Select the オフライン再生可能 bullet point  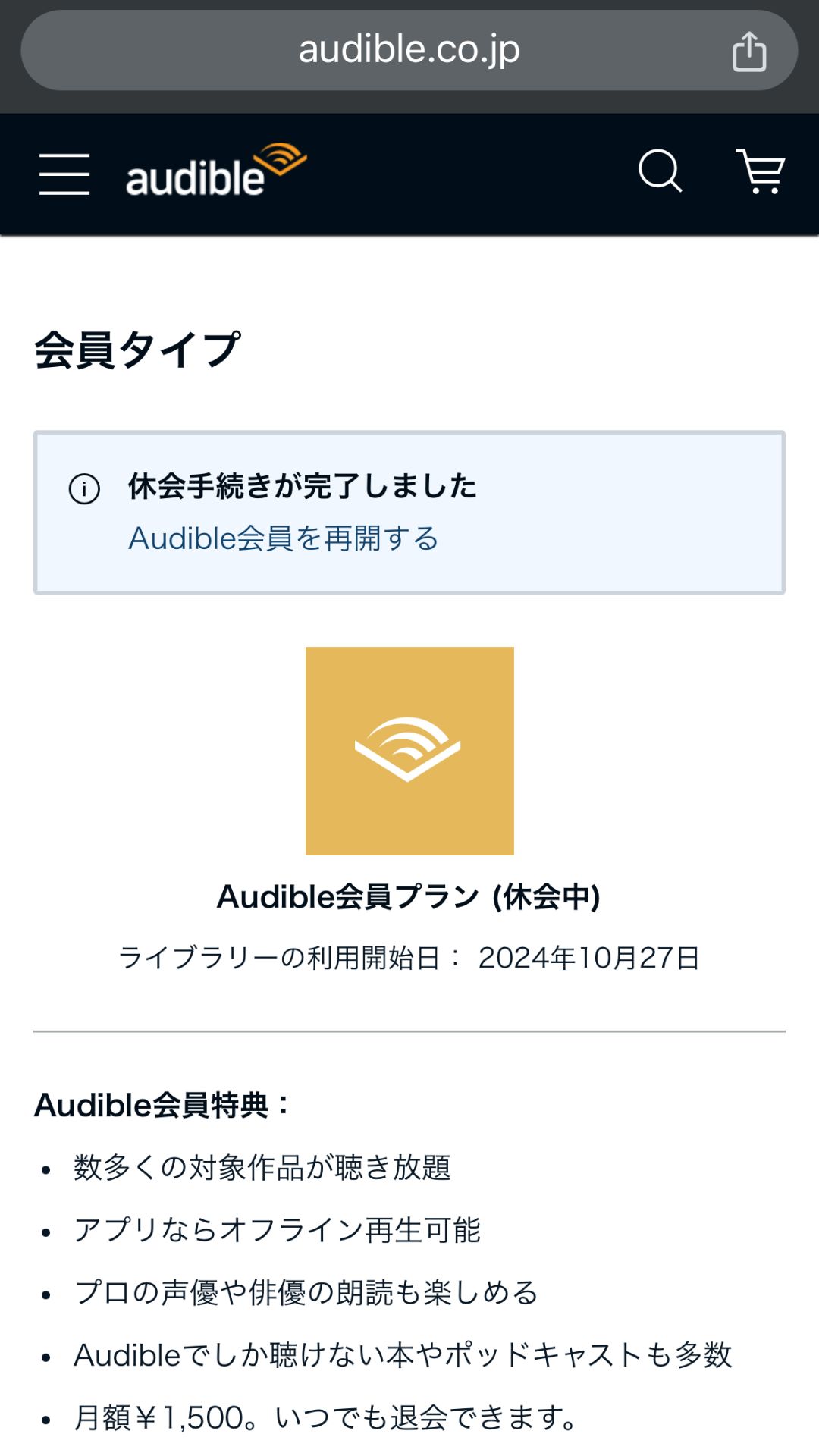point(278,1226)
